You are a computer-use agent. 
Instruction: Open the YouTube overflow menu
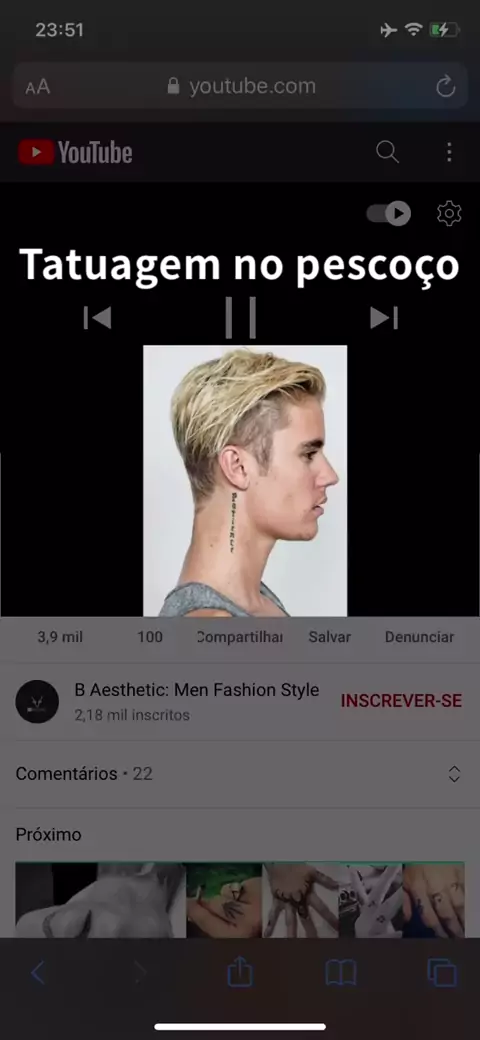[449, 153]
